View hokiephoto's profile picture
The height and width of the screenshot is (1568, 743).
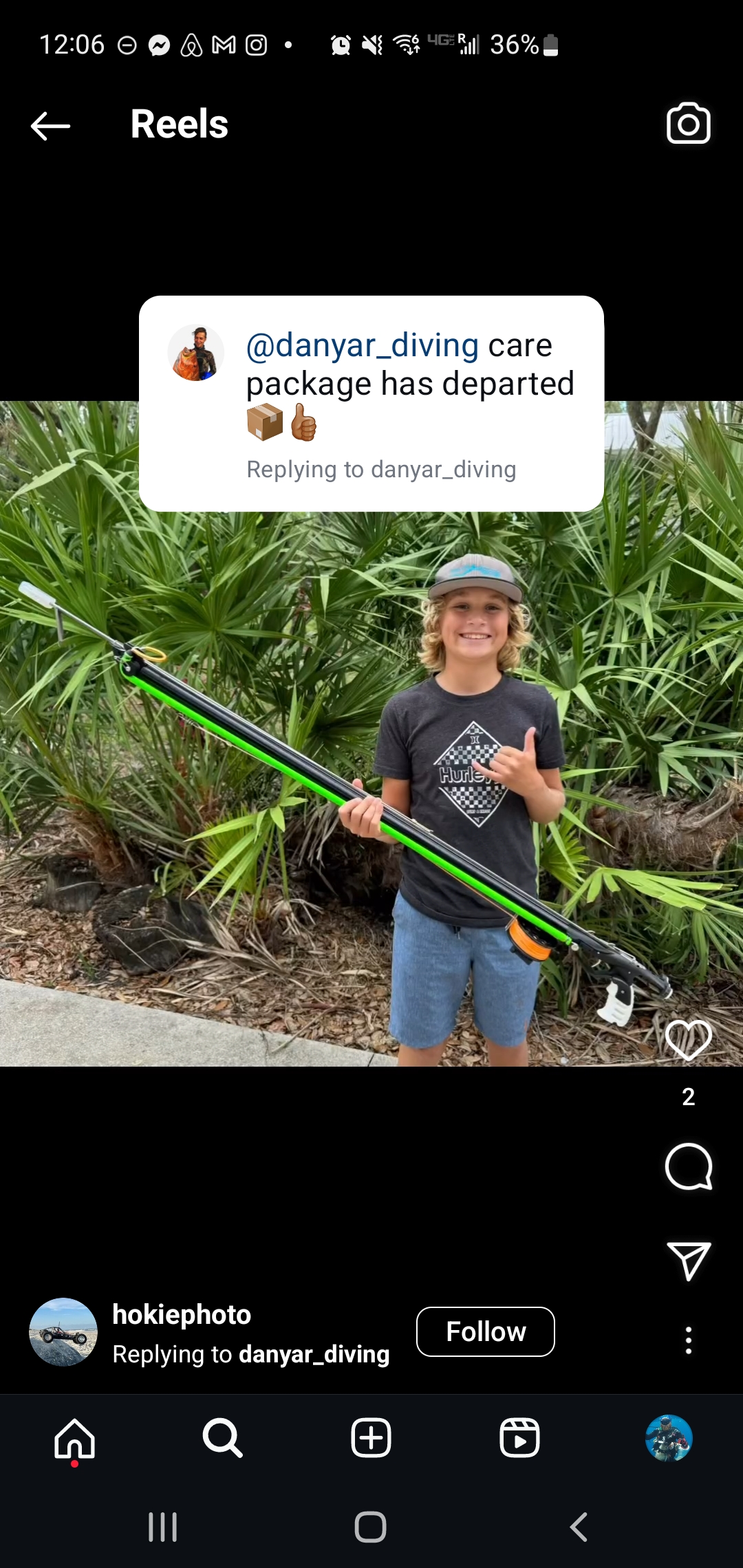pos(63,1332)
